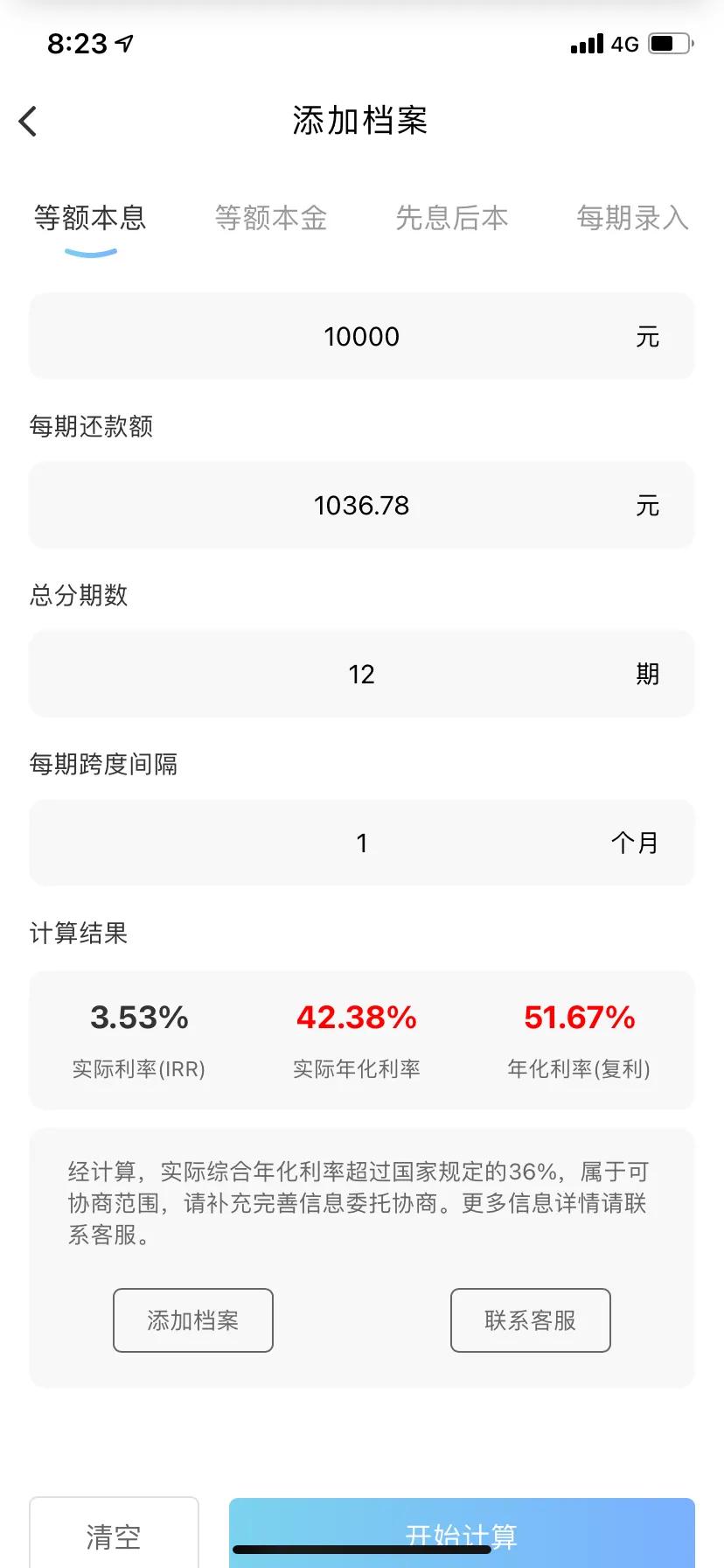This screenshot has width=724, height=1568.
Task: Select the 等额本息 tab
Action: tap(90, 218)
